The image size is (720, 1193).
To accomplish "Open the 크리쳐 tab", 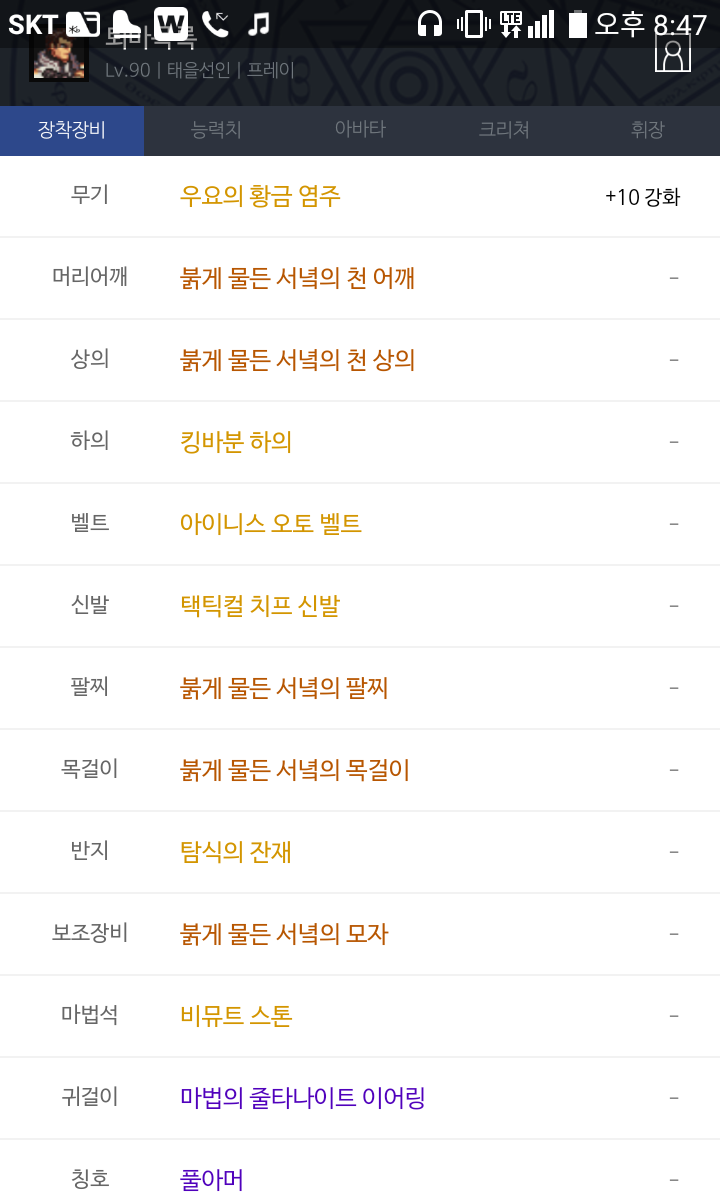I will (504, 130).
